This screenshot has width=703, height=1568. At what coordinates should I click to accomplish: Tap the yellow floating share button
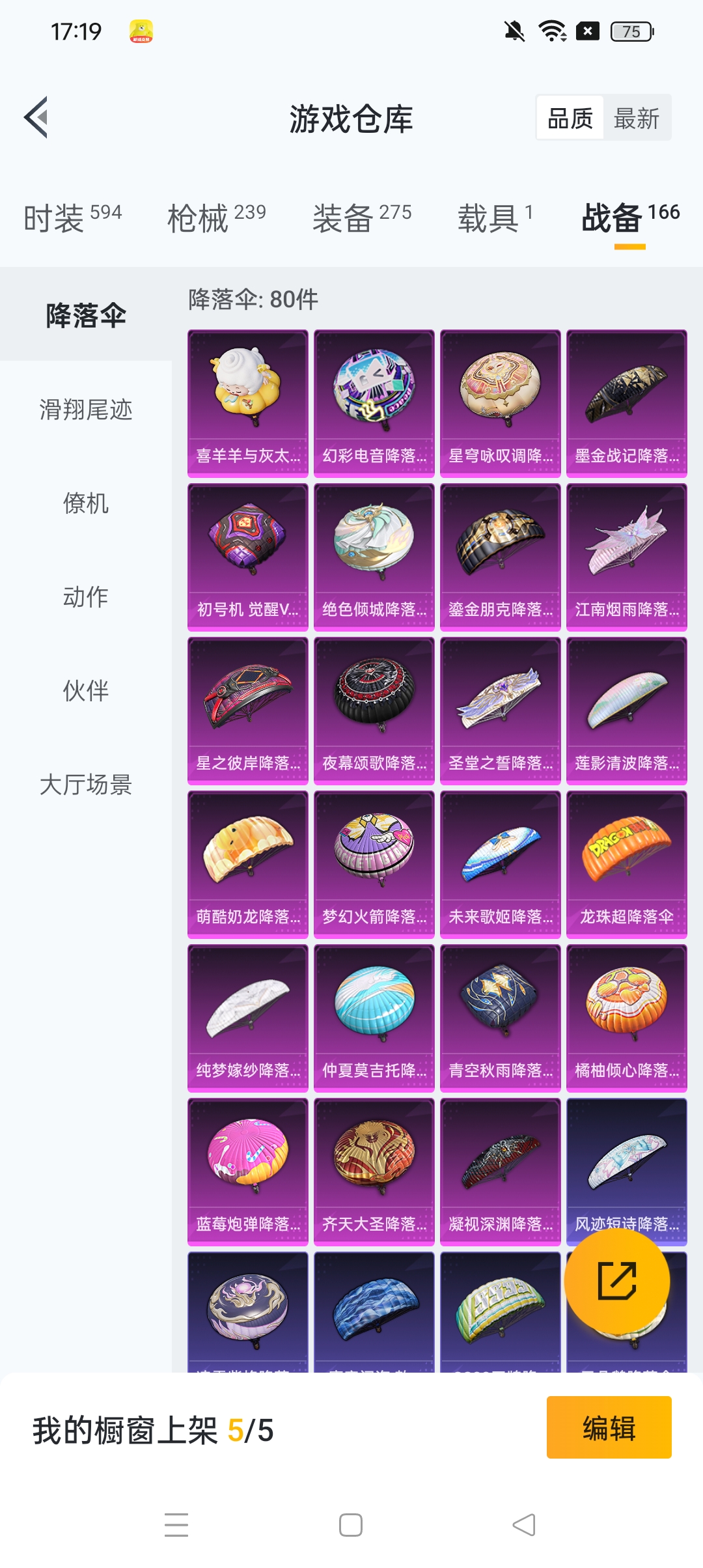click(616, 1281)
